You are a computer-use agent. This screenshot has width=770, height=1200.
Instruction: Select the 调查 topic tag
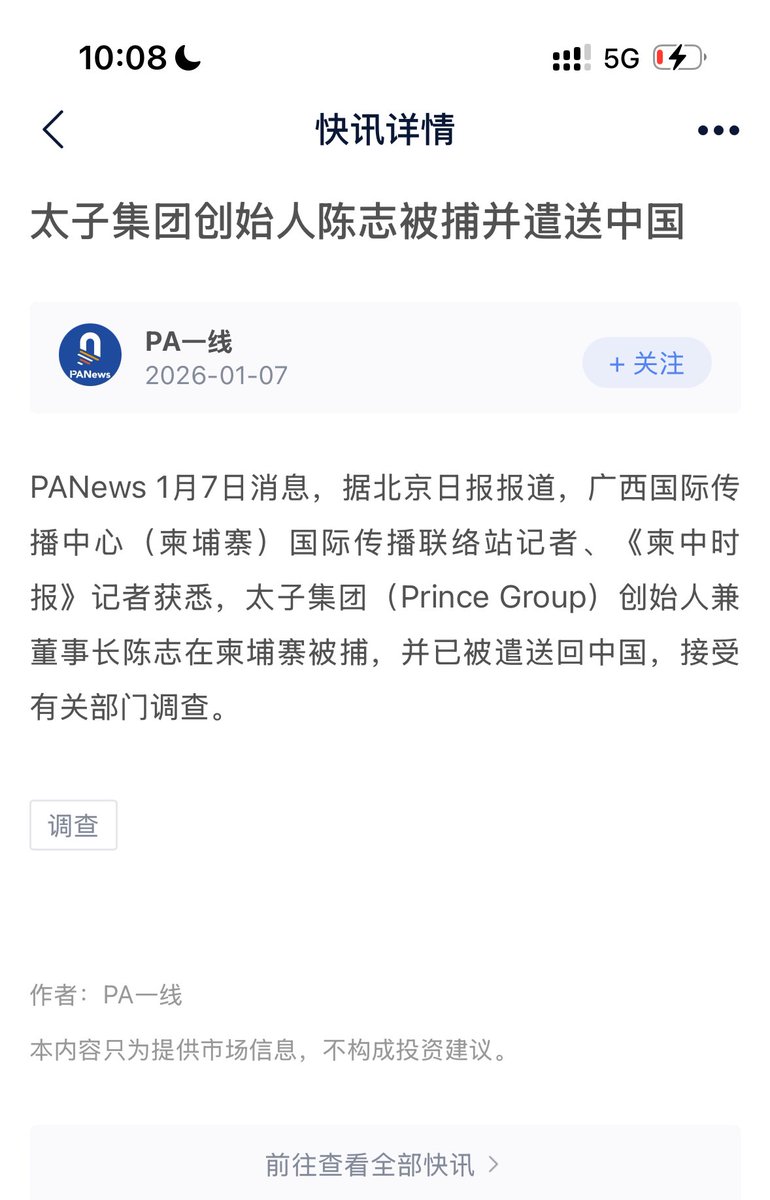click(x=73, y=825)
